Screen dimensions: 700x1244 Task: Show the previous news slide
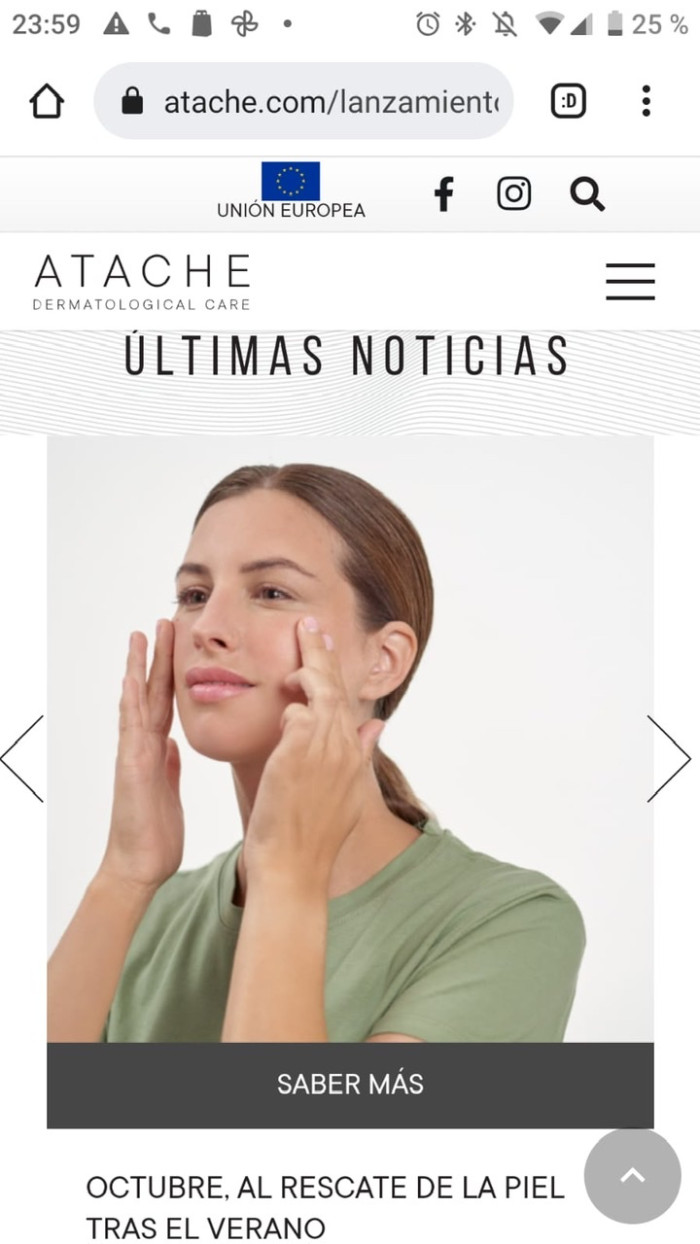(x=22, y=758)
